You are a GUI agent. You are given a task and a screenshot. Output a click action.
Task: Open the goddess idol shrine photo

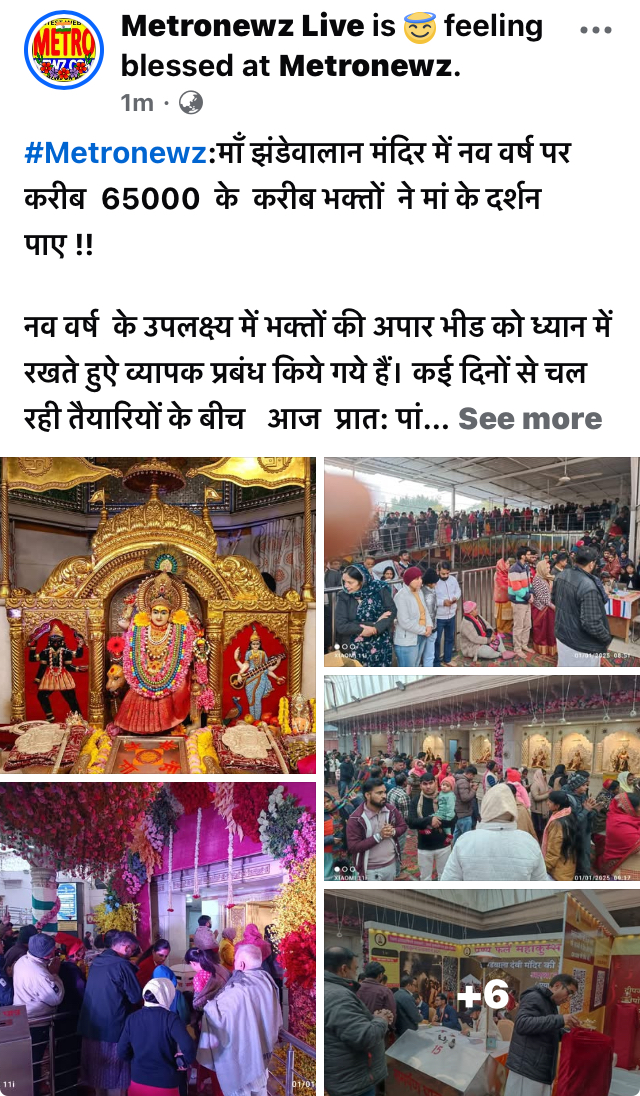(158, 615)
